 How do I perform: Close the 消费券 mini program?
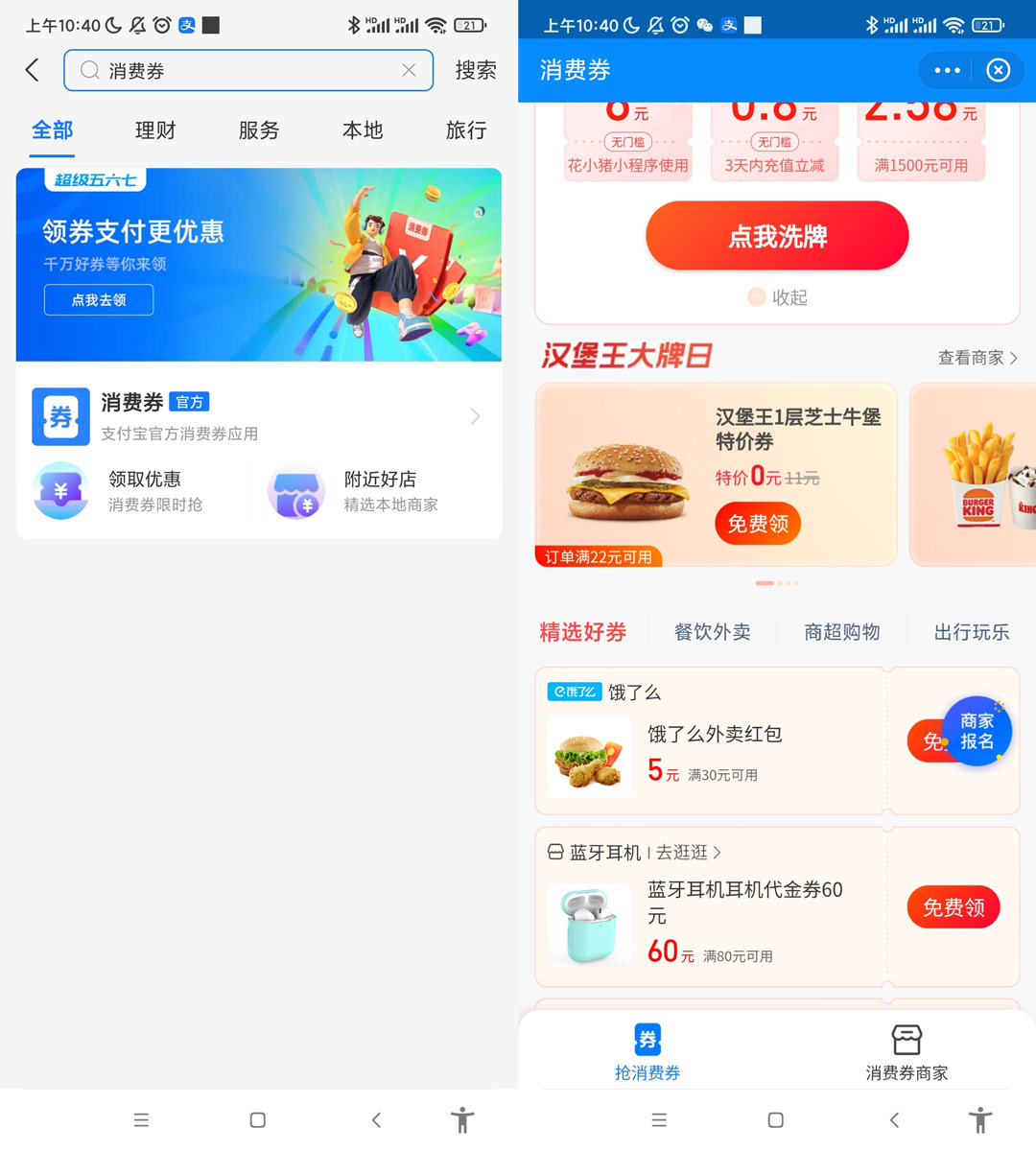pos(999,70)
